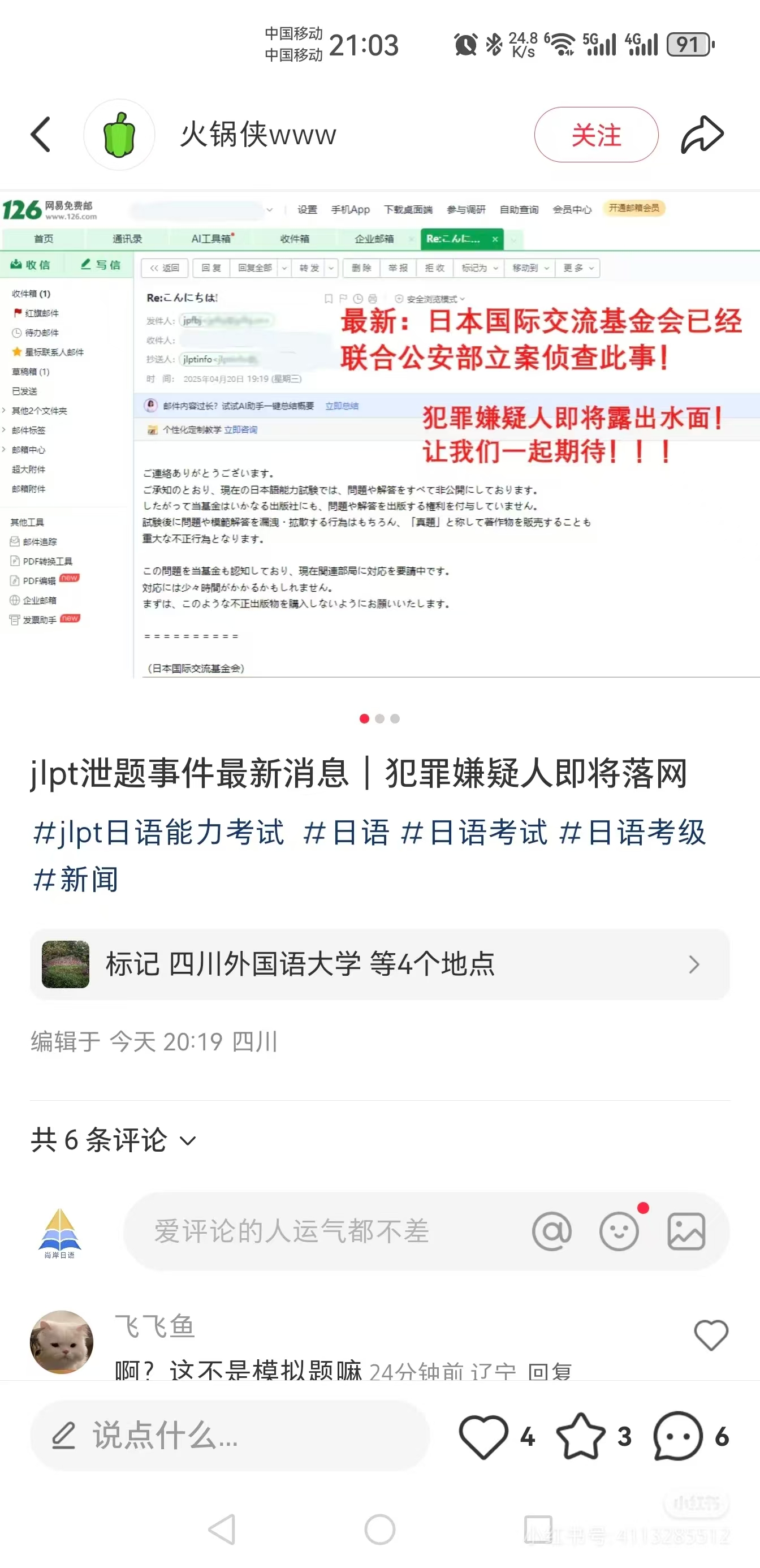The width and height of the screenshot is (760, 1568).
Task: Open the #新闻 hashtag
Action: 76,880
